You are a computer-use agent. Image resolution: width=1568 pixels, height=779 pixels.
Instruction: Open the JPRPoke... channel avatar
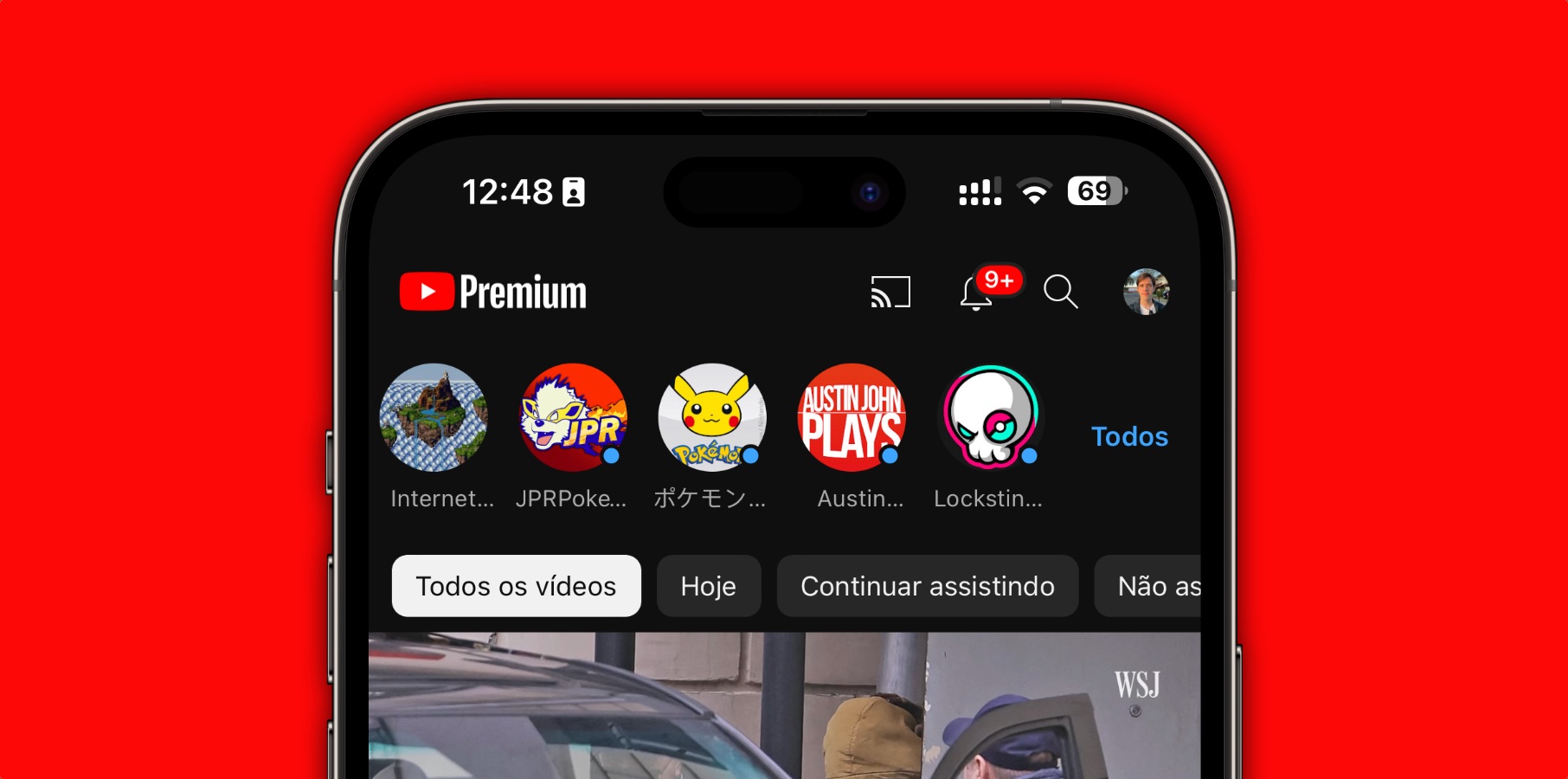(573, 418)
